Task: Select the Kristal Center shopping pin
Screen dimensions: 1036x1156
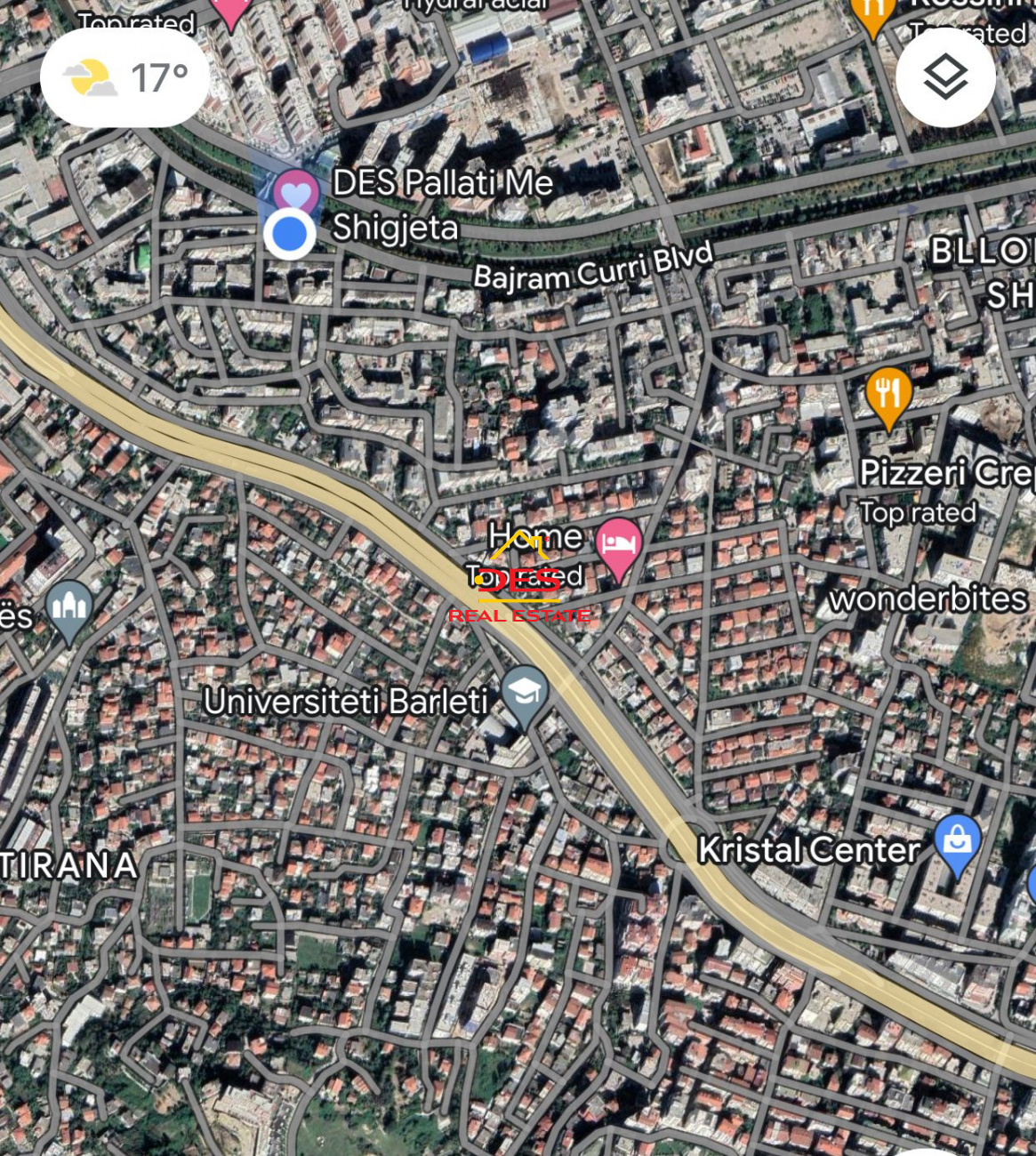Action: click(957, 840)
